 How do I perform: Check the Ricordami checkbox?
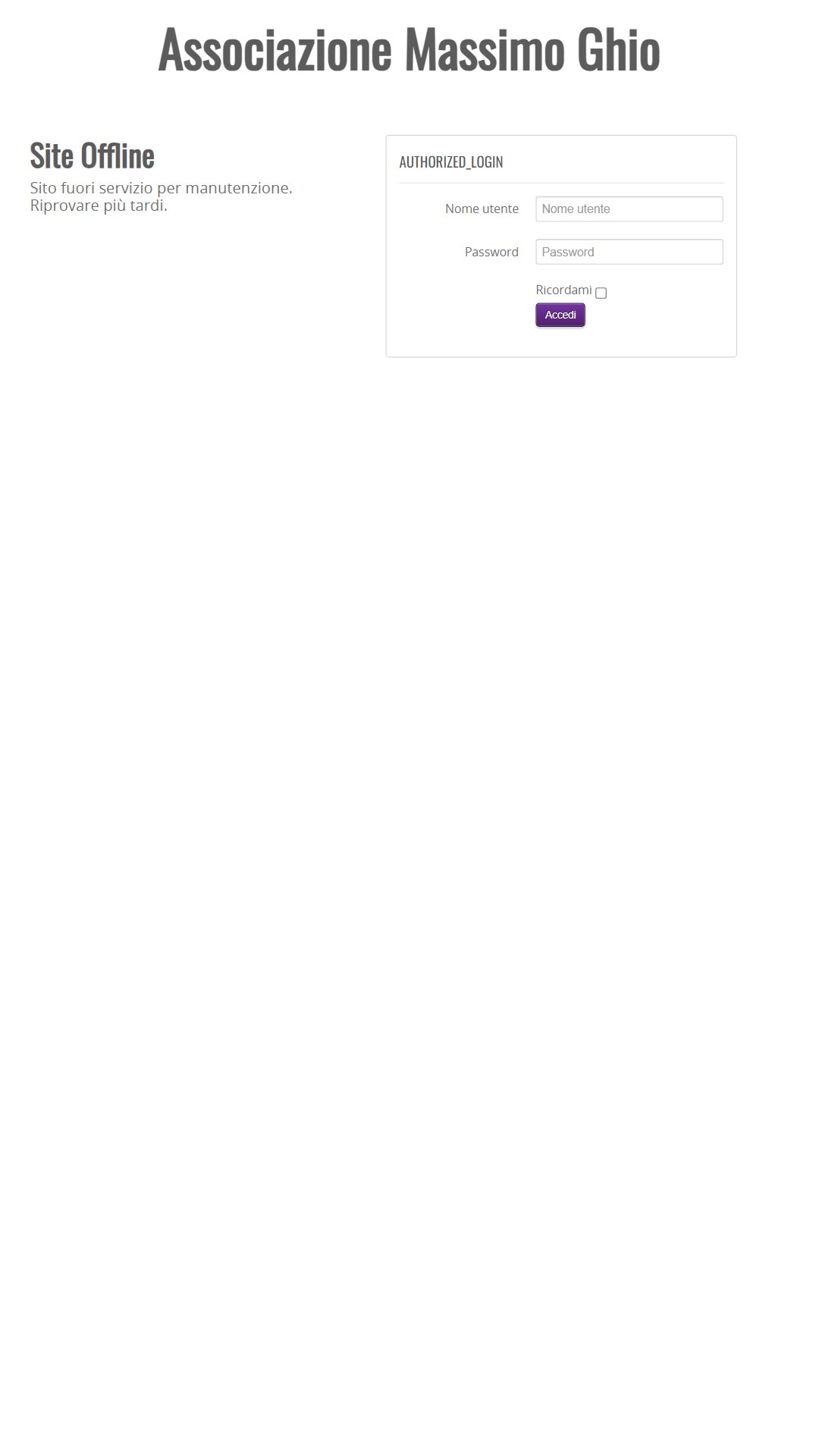click(x=601, y=293)
